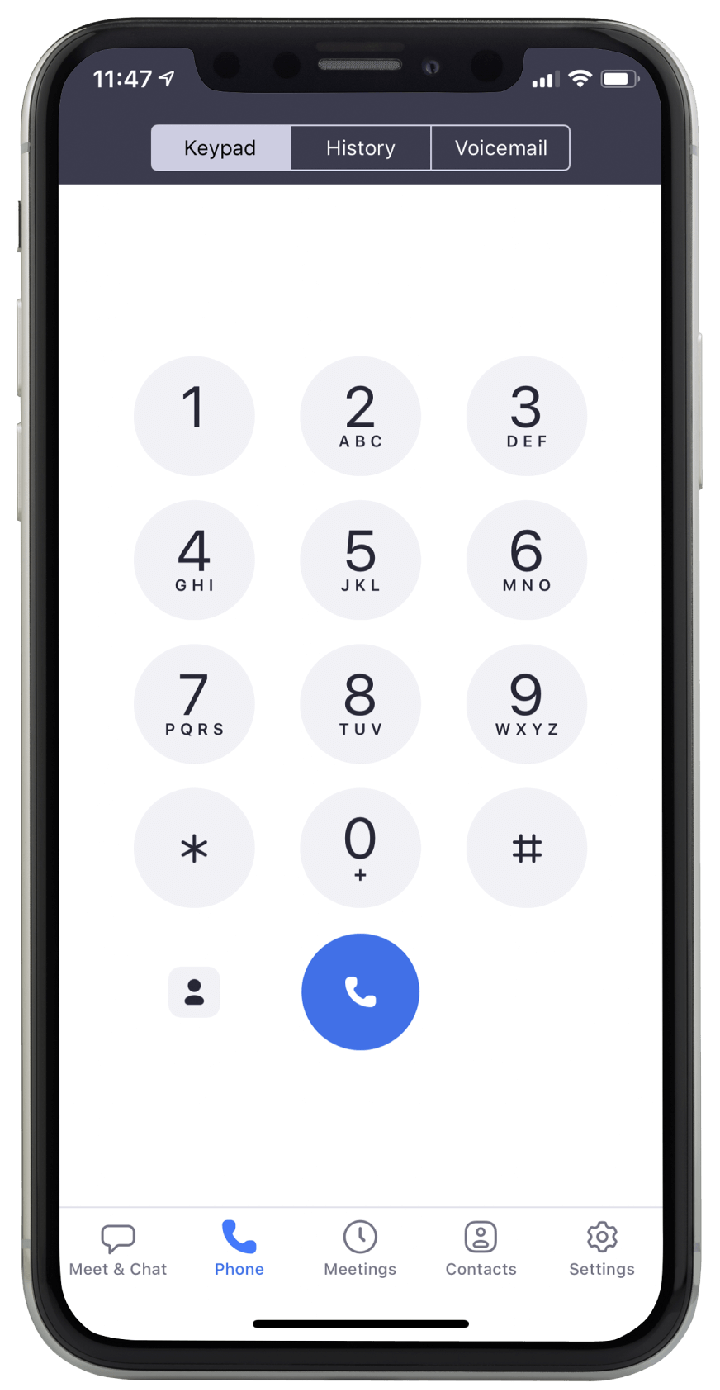Tap the 2 ABC key
The width and height of the screenshot is (720, 1390).
point(360,416)
